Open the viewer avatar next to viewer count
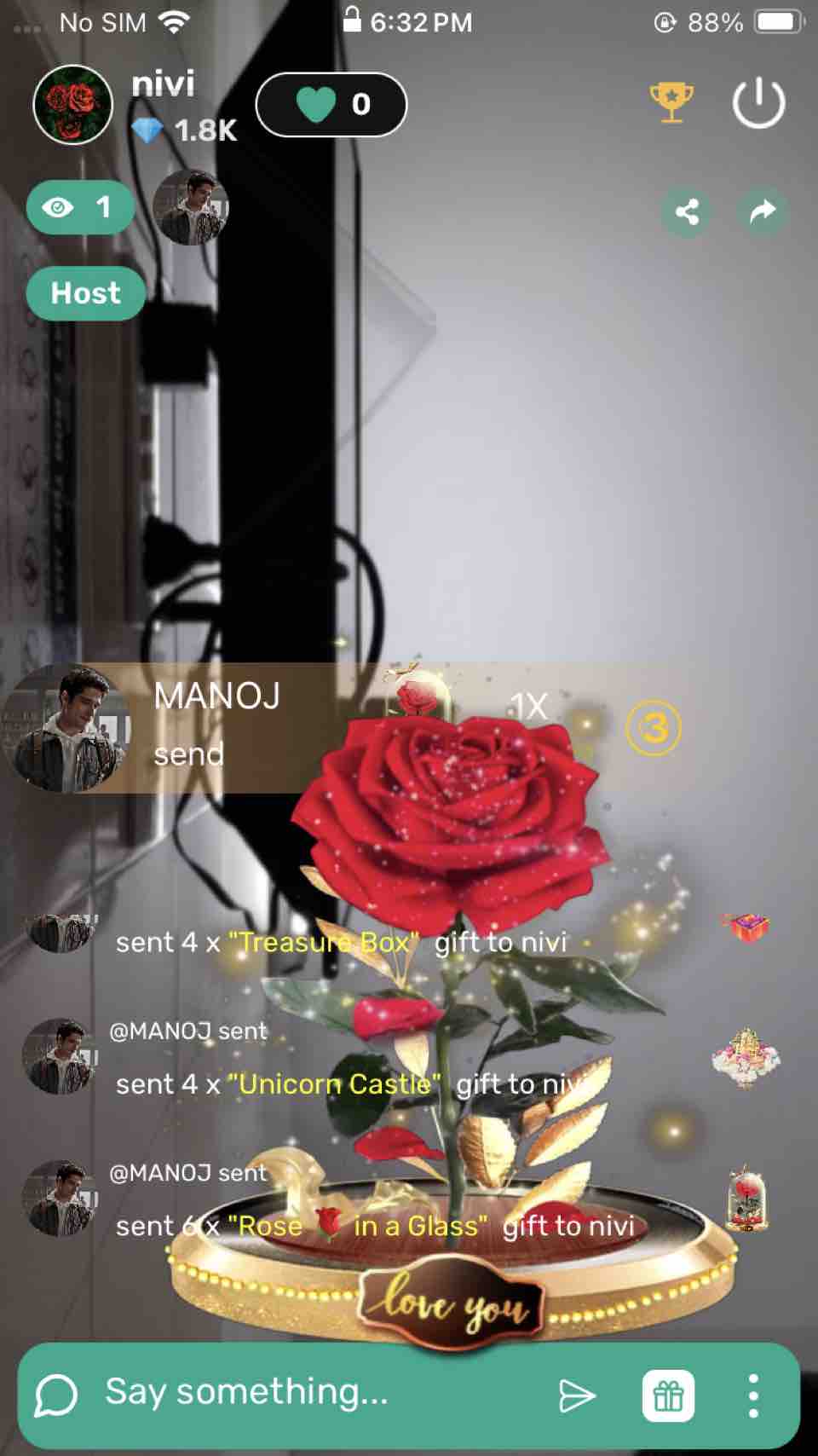This screenshot has height=1456, width=818. coord(191,207)
